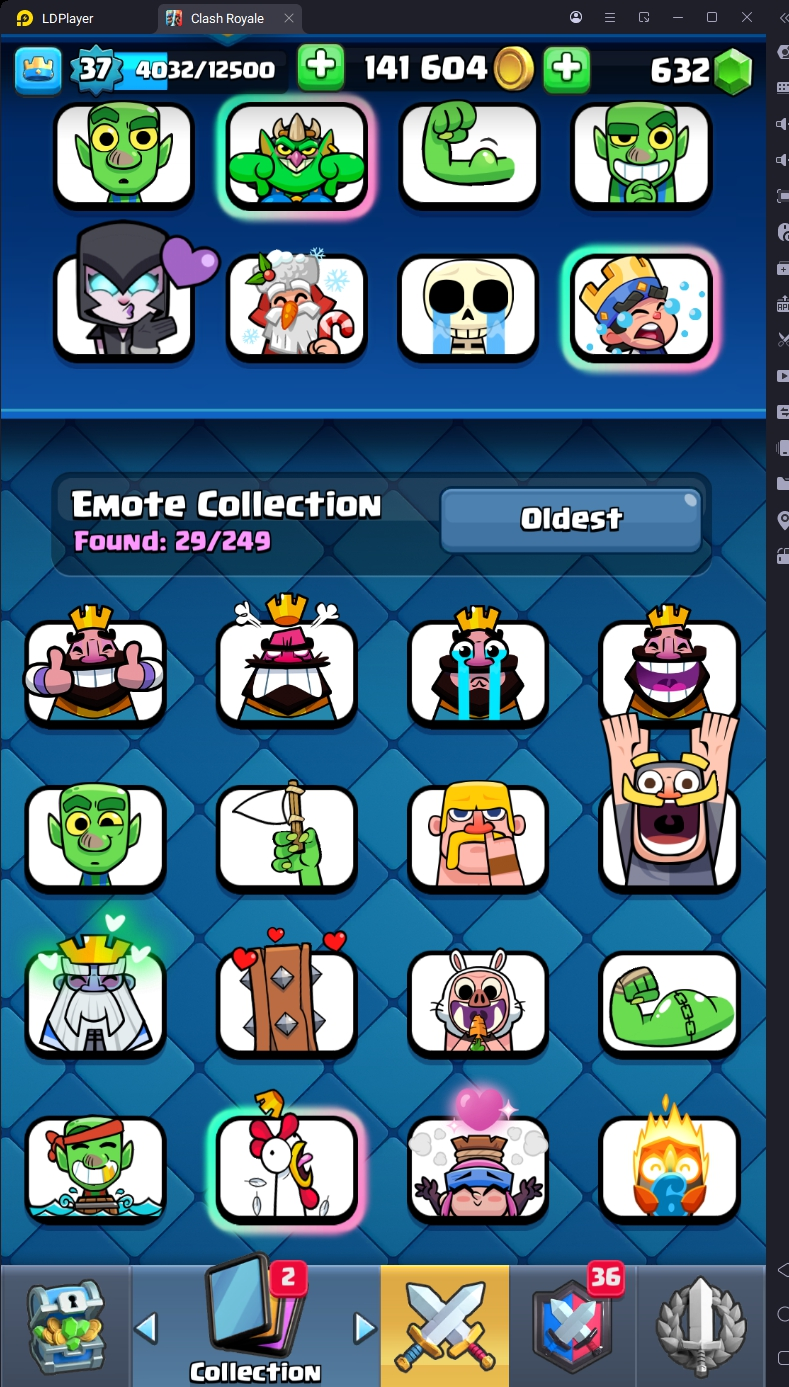Viewport: 789px width, 1387px height.
Task: Change emote sorting from Oldest
Action: coord(571,519)
